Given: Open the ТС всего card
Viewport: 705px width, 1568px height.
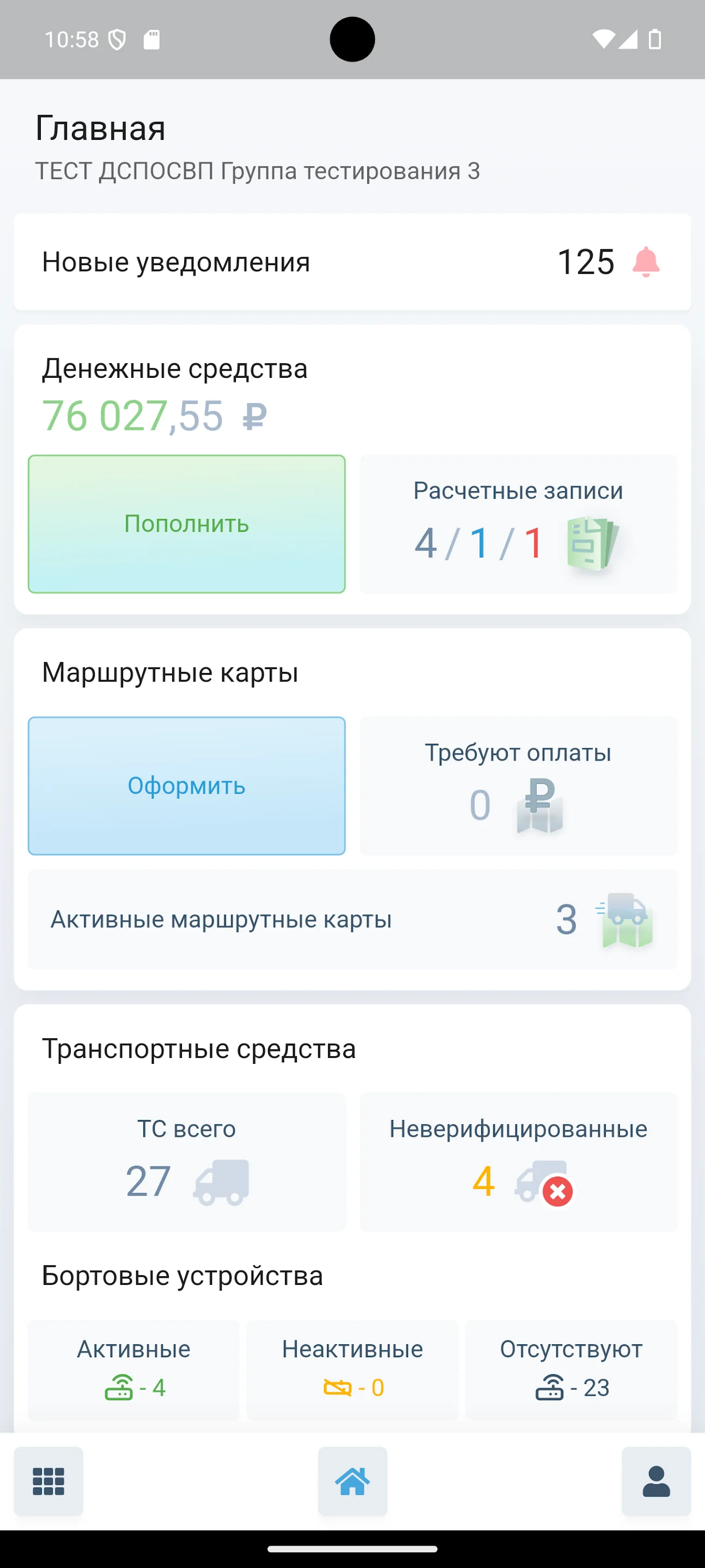Looking at the screenshot, I should (186, 1161).
